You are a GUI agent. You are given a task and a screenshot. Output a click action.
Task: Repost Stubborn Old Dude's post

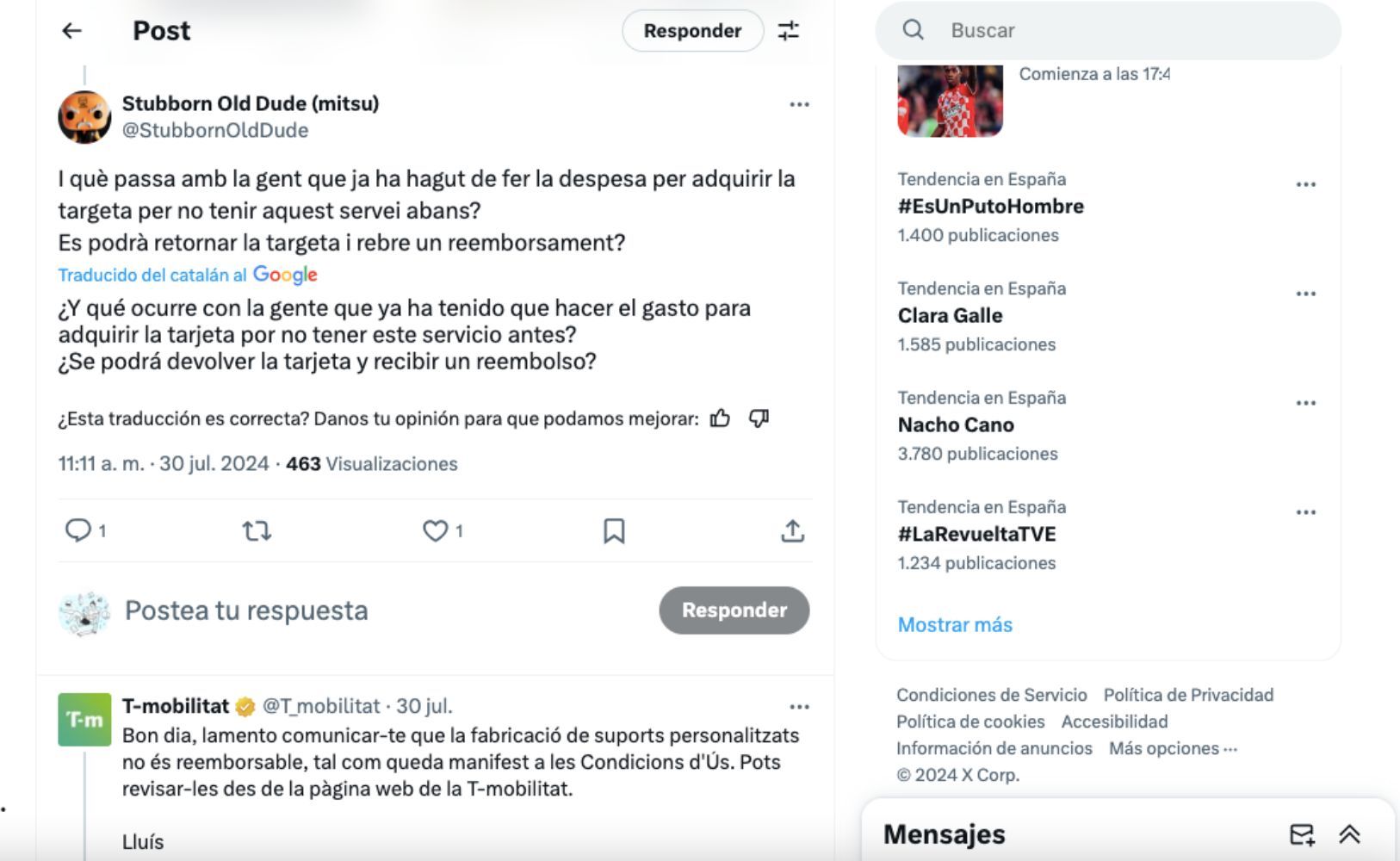pos(257,530)
